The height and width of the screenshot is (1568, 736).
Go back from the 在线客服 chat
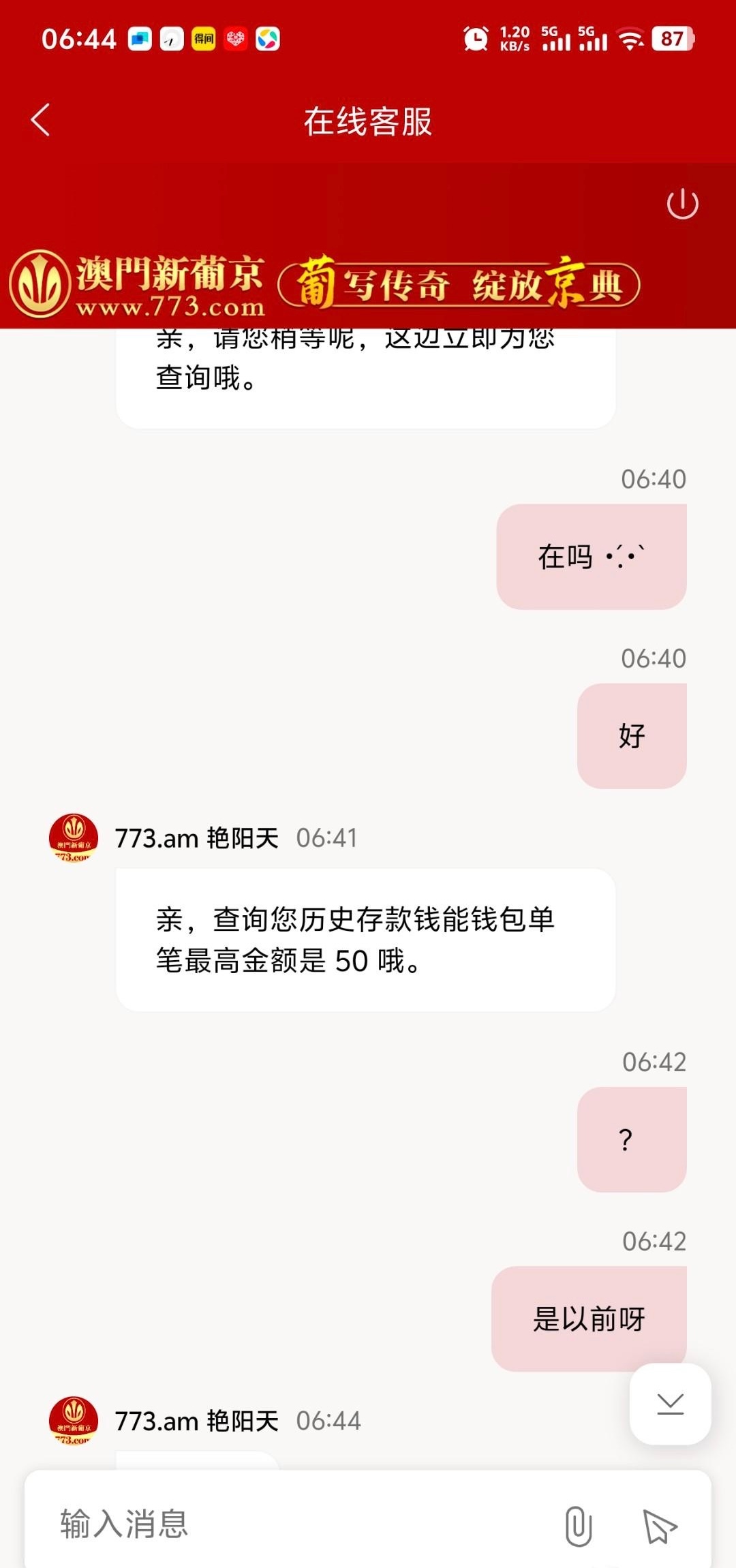coord(41,121)
